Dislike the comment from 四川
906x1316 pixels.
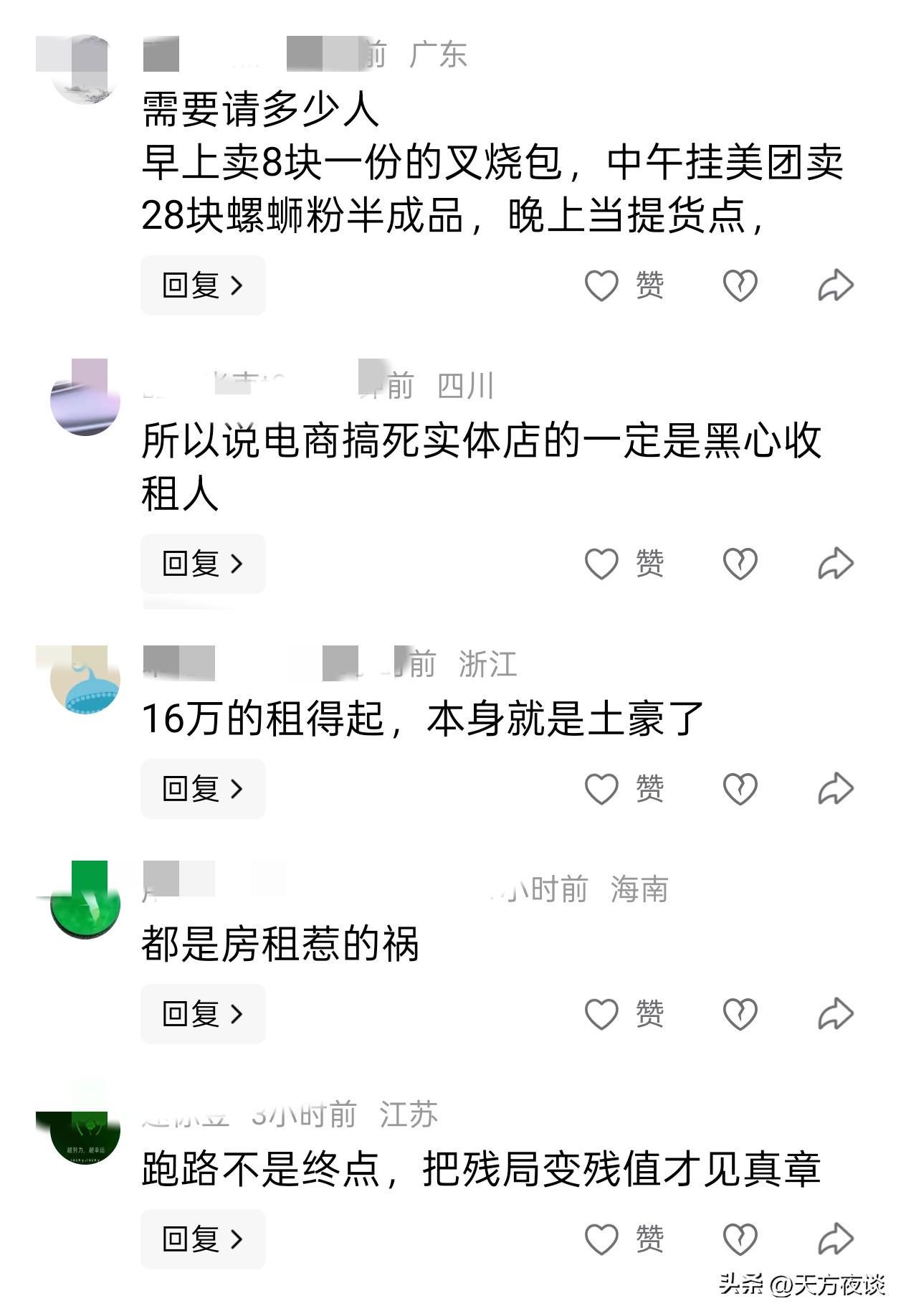[x=740, y=564]
